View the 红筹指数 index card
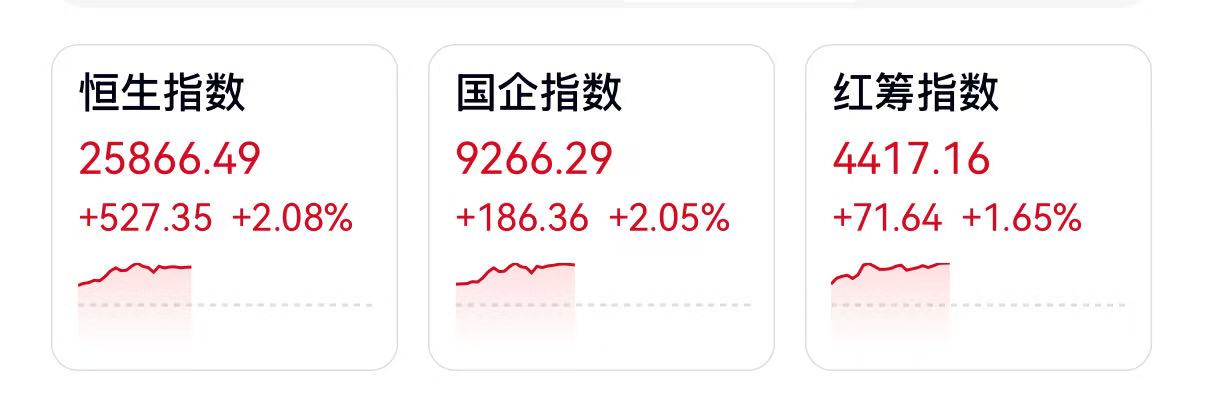This screenshot has width=1206, height=407. point(978,207)
